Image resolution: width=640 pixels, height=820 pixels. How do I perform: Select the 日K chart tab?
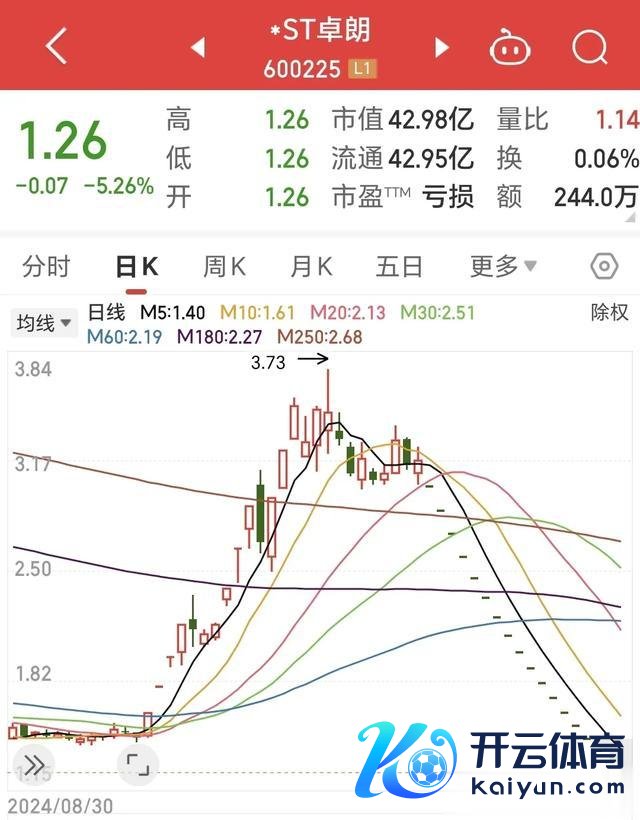137,267
